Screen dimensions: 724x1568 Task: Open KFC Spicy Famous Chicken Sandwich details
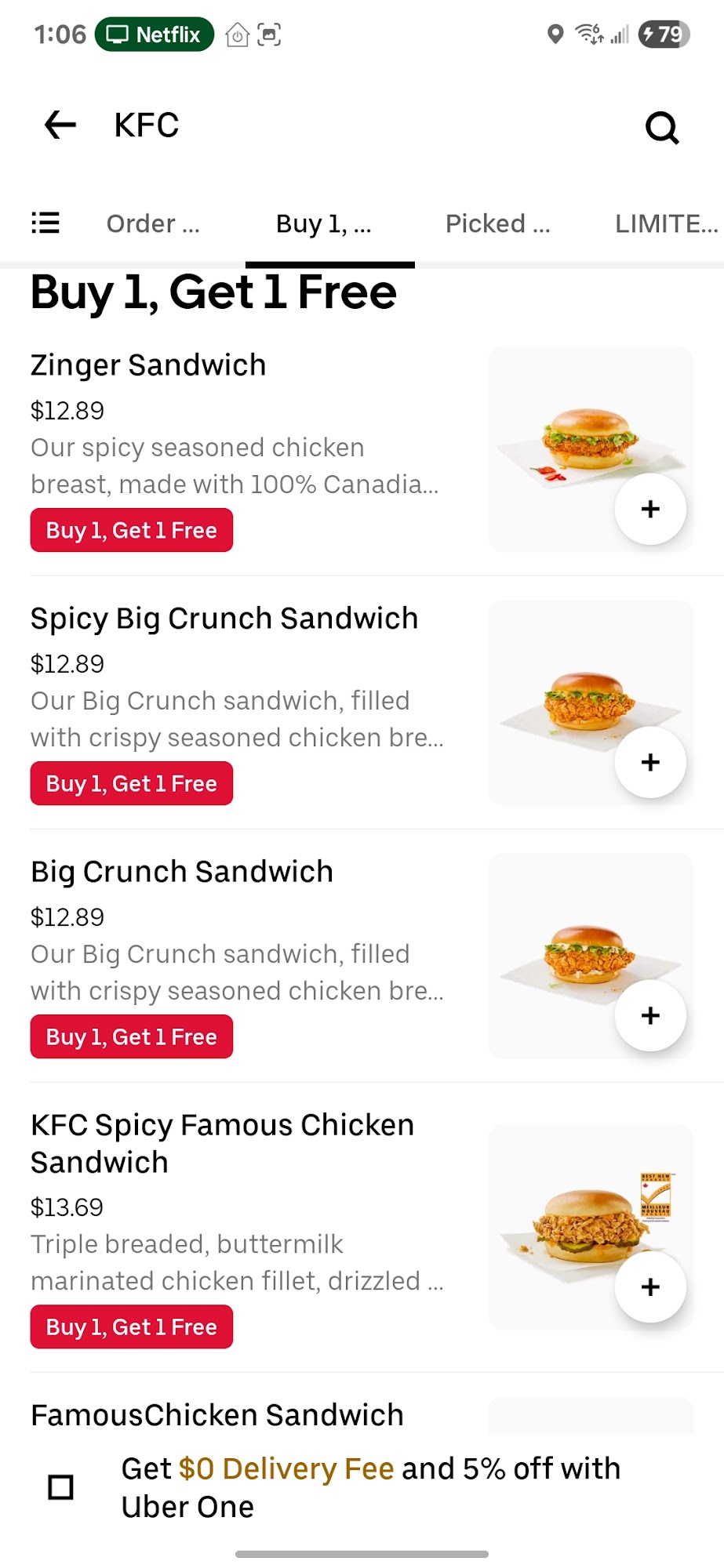[222, 1143]
